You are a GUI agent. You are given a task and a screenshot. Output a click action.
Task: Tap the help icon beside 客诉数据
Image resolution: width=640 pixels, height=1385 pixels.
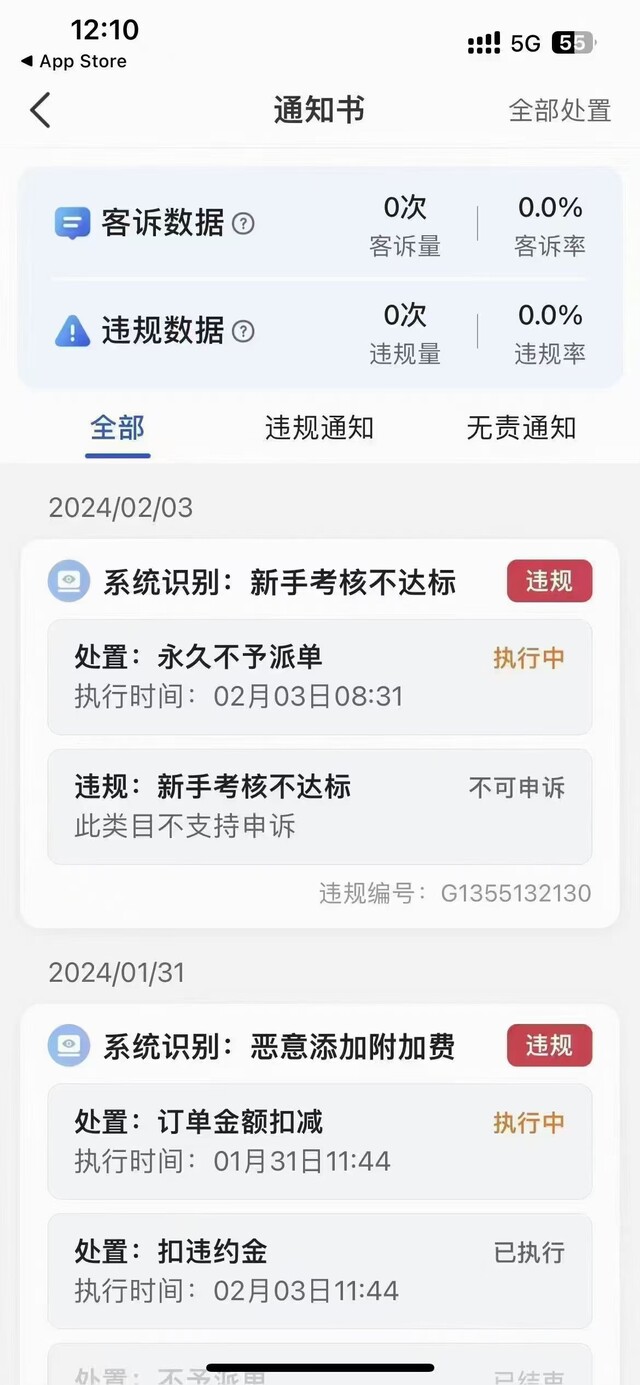243,223
